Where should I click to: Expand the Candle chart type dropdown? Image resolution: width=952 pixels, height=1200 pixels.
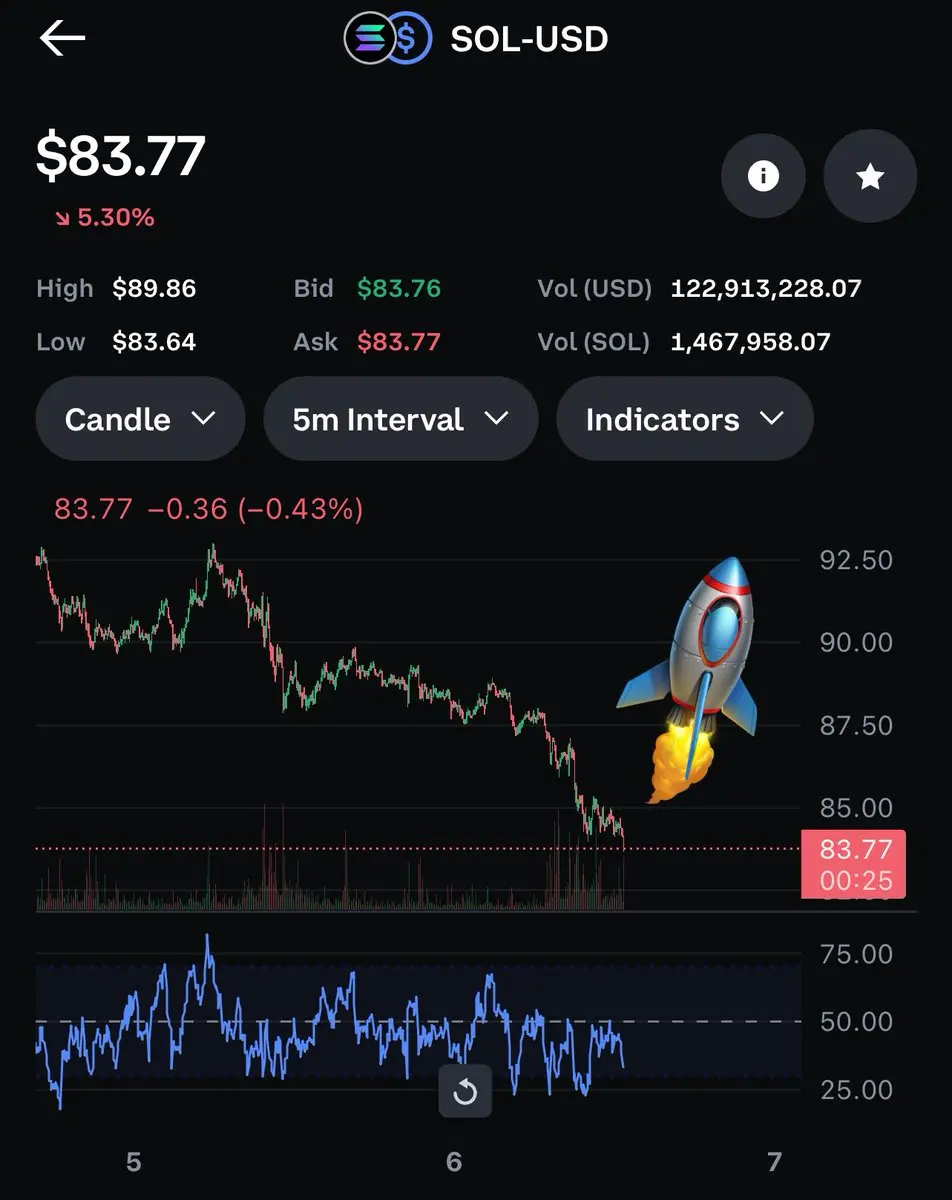click(140, 419)
